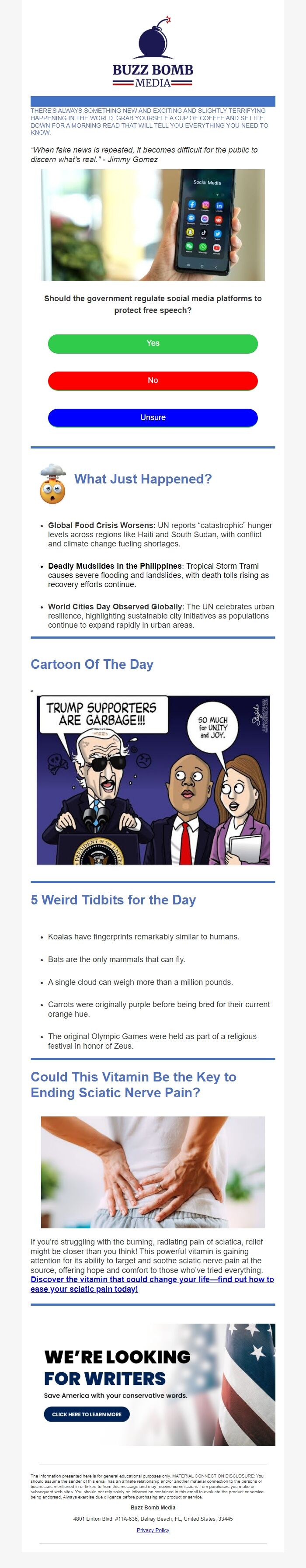Choose the blue Unsure poll option
Image resolution: width=306 pixels, height=1568 pixels.
[x=153, y=417]
